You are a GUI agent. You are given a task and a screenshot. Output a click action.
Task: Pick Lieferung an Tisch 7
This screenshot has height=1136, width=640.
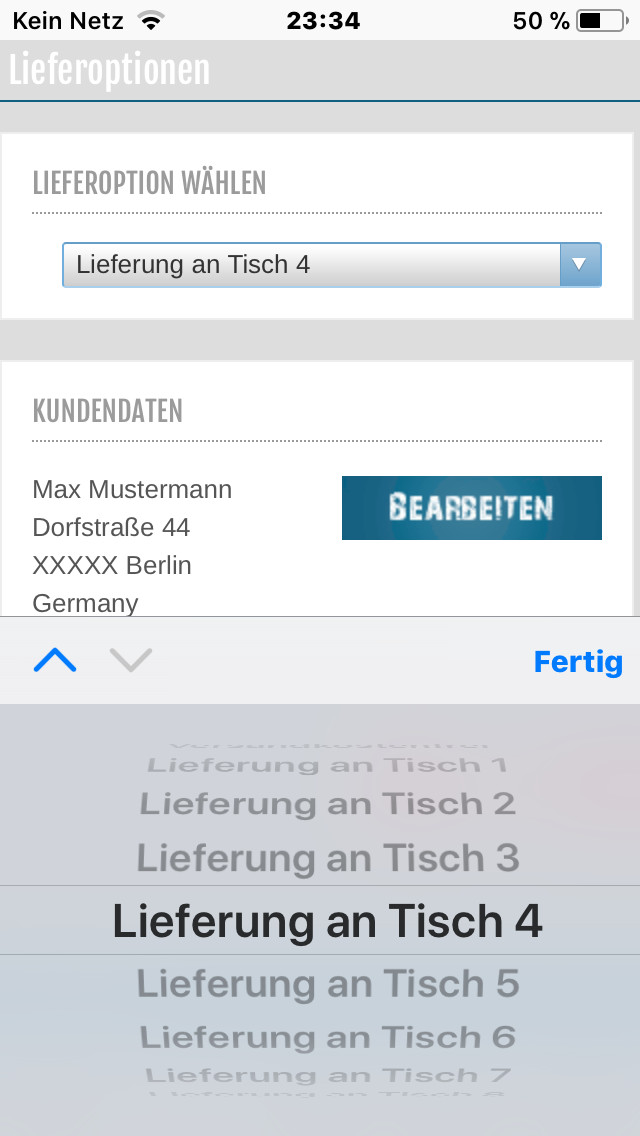click(328, 1075)
